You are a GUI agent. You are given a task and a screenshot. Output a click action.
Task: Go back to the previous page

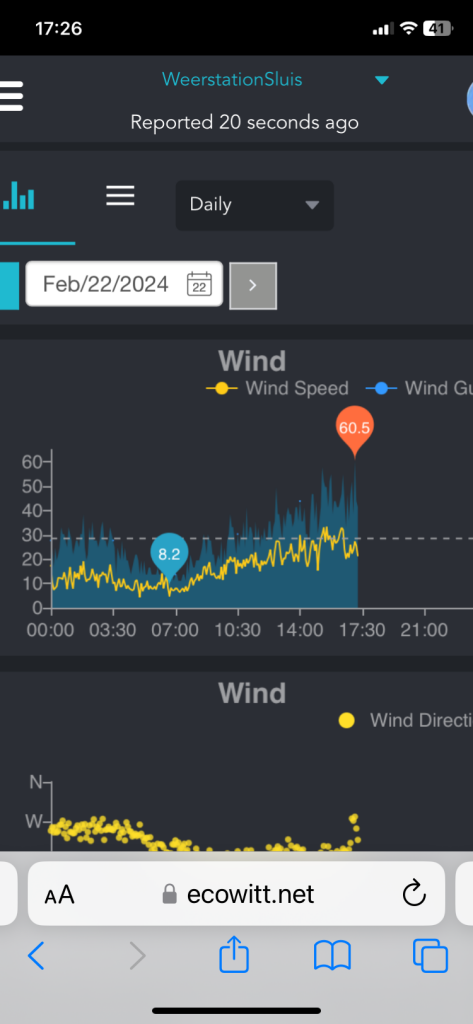37,956
